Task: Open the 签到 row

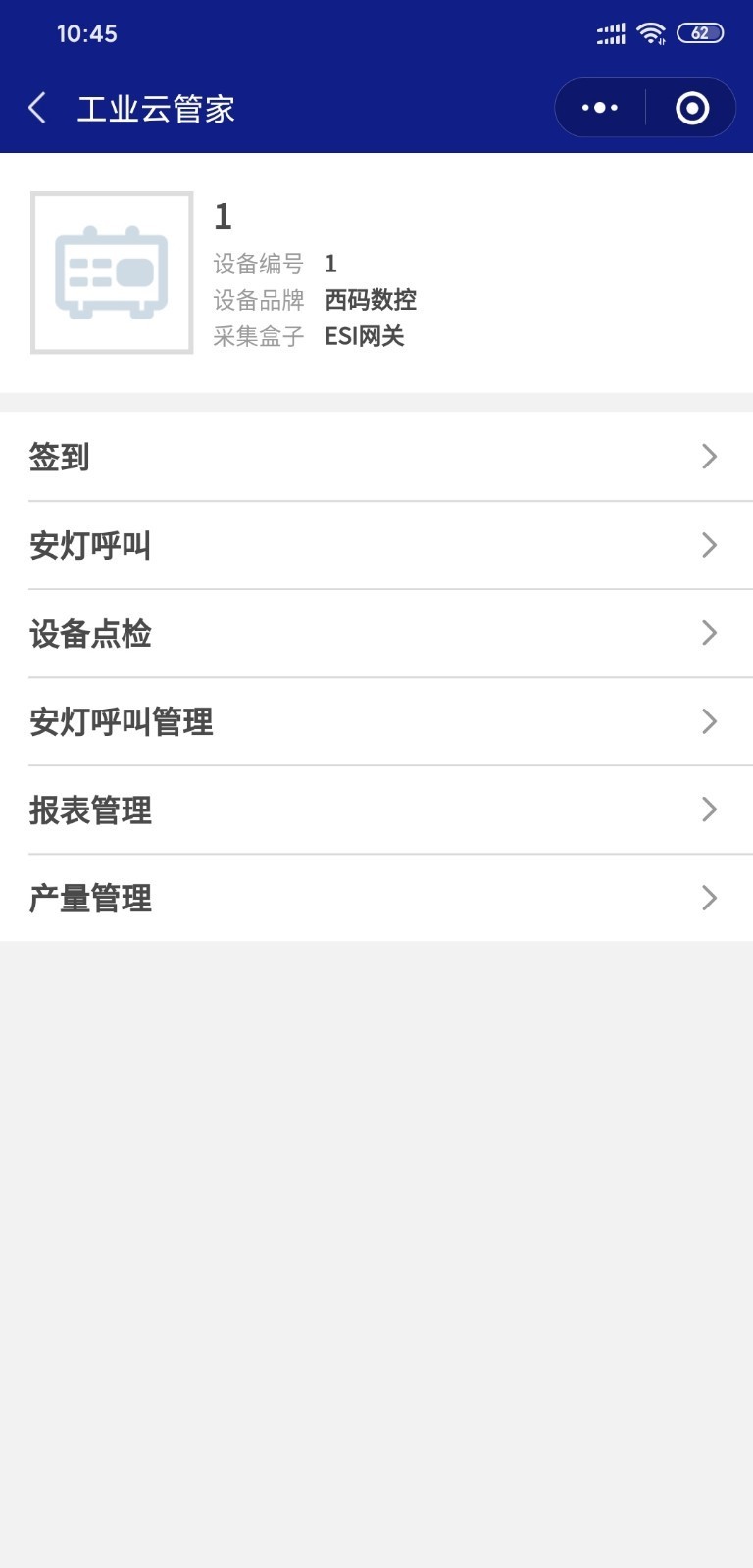Action: pos(376,457)
